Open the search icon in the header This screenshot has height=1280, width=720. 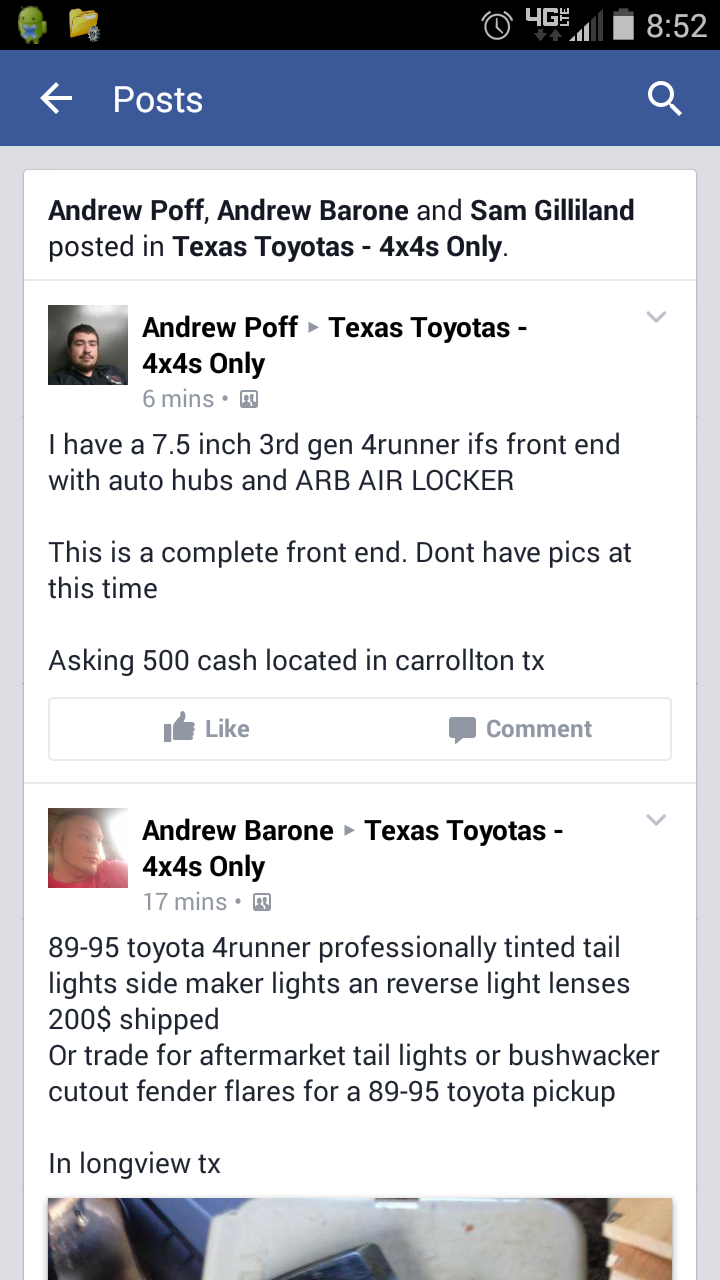tap(664, 97)
